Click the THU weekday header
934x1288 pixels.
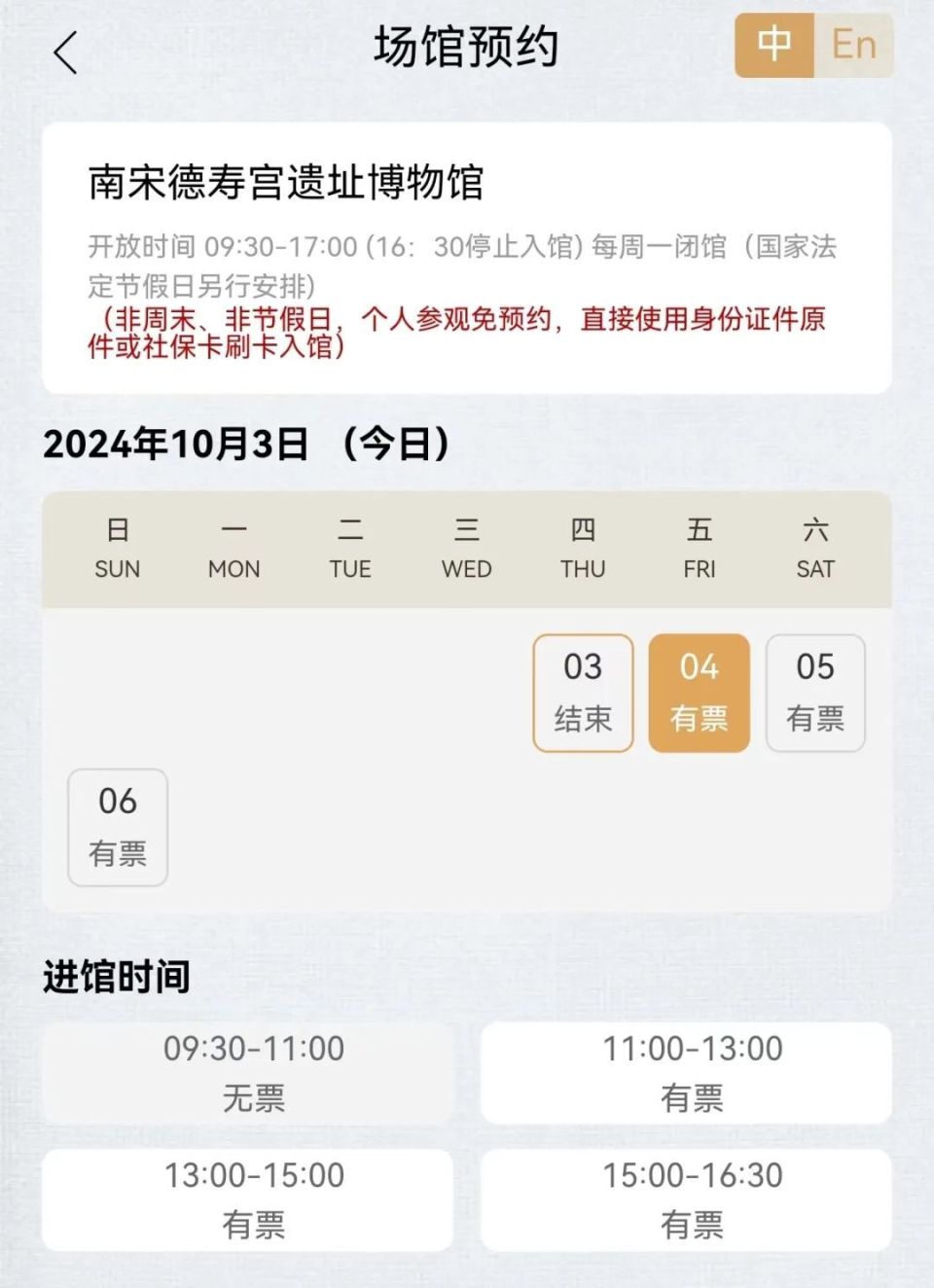(x=583, y=548)
